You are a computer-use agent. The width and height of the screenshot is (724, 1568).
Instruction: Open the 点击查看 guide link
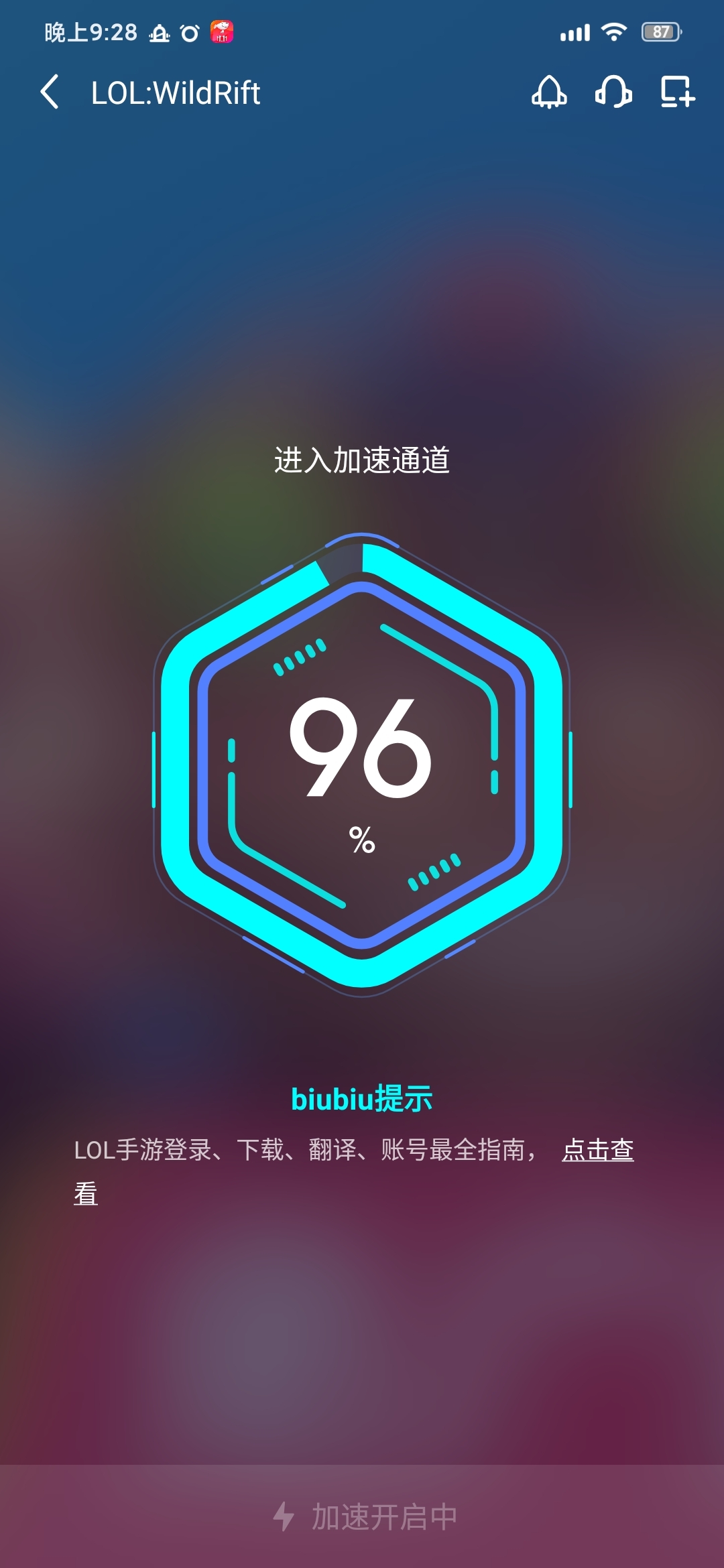coord(597,1150)
